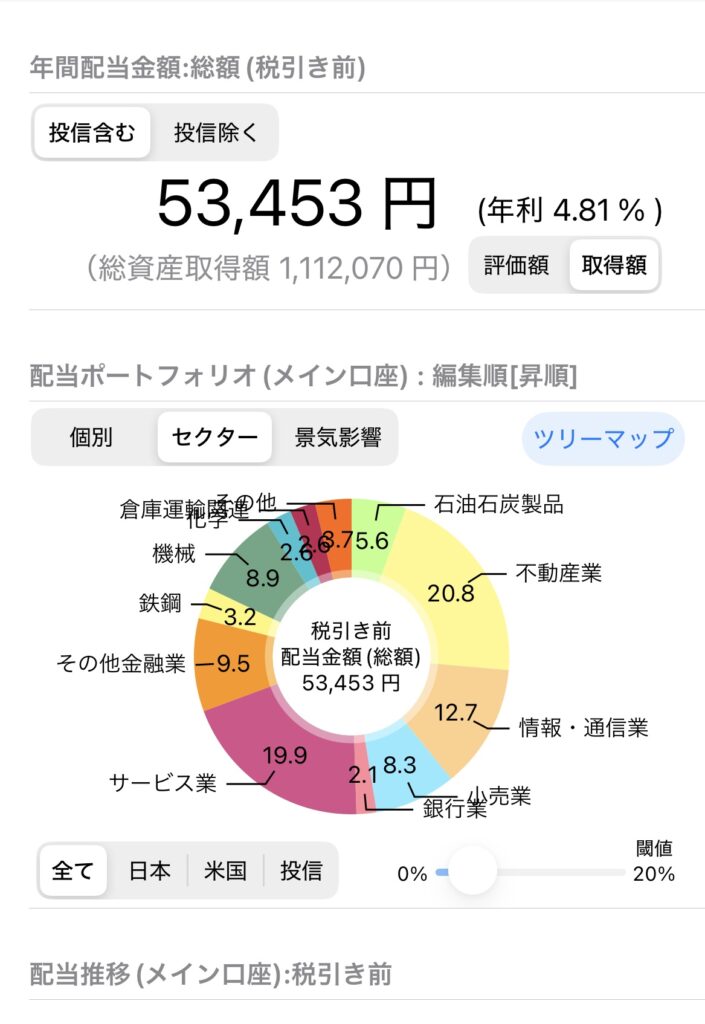Select the 取得額 option
The height and width of the screenshot is (1024, 705).
coord(614,265)
